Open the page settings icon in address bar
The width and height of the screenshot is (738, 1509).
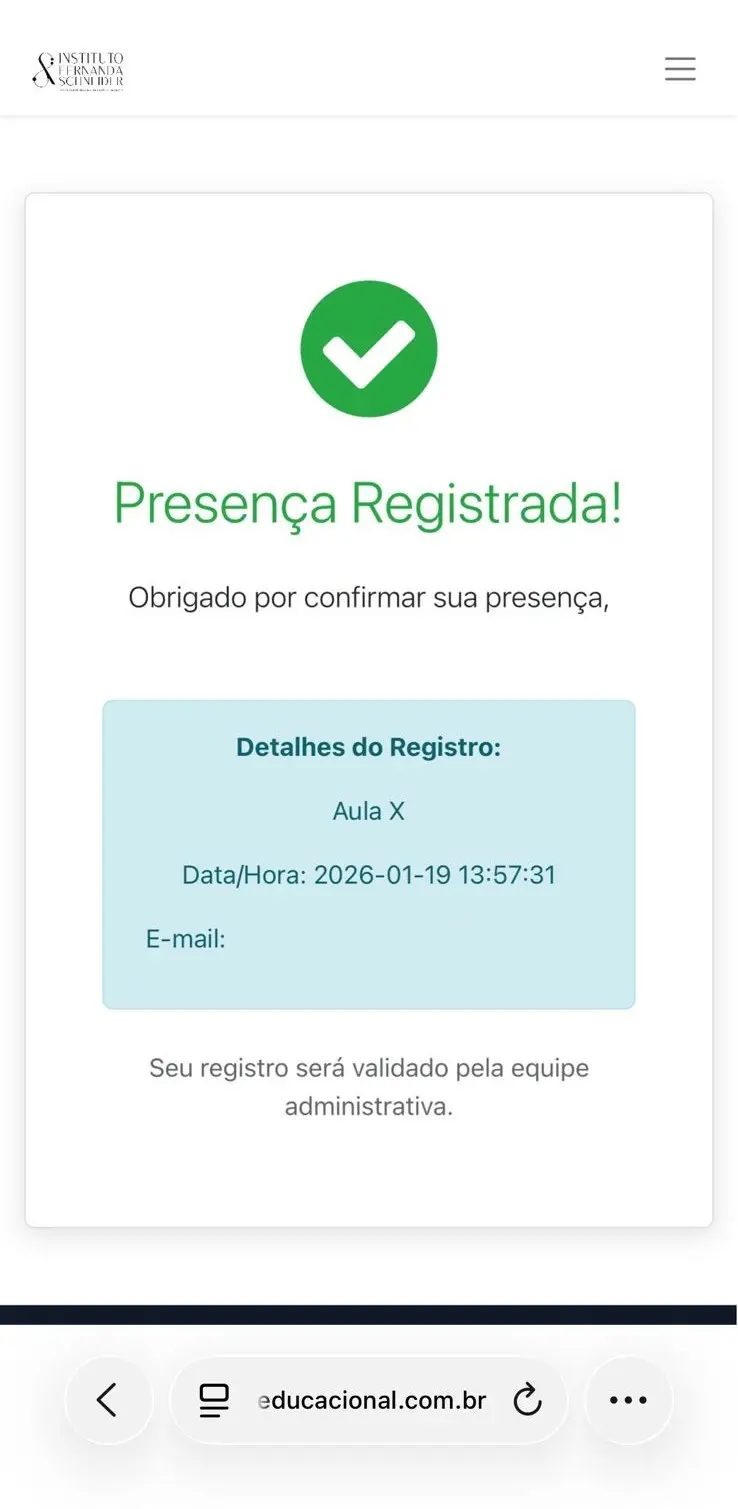tap(214, 1400)
